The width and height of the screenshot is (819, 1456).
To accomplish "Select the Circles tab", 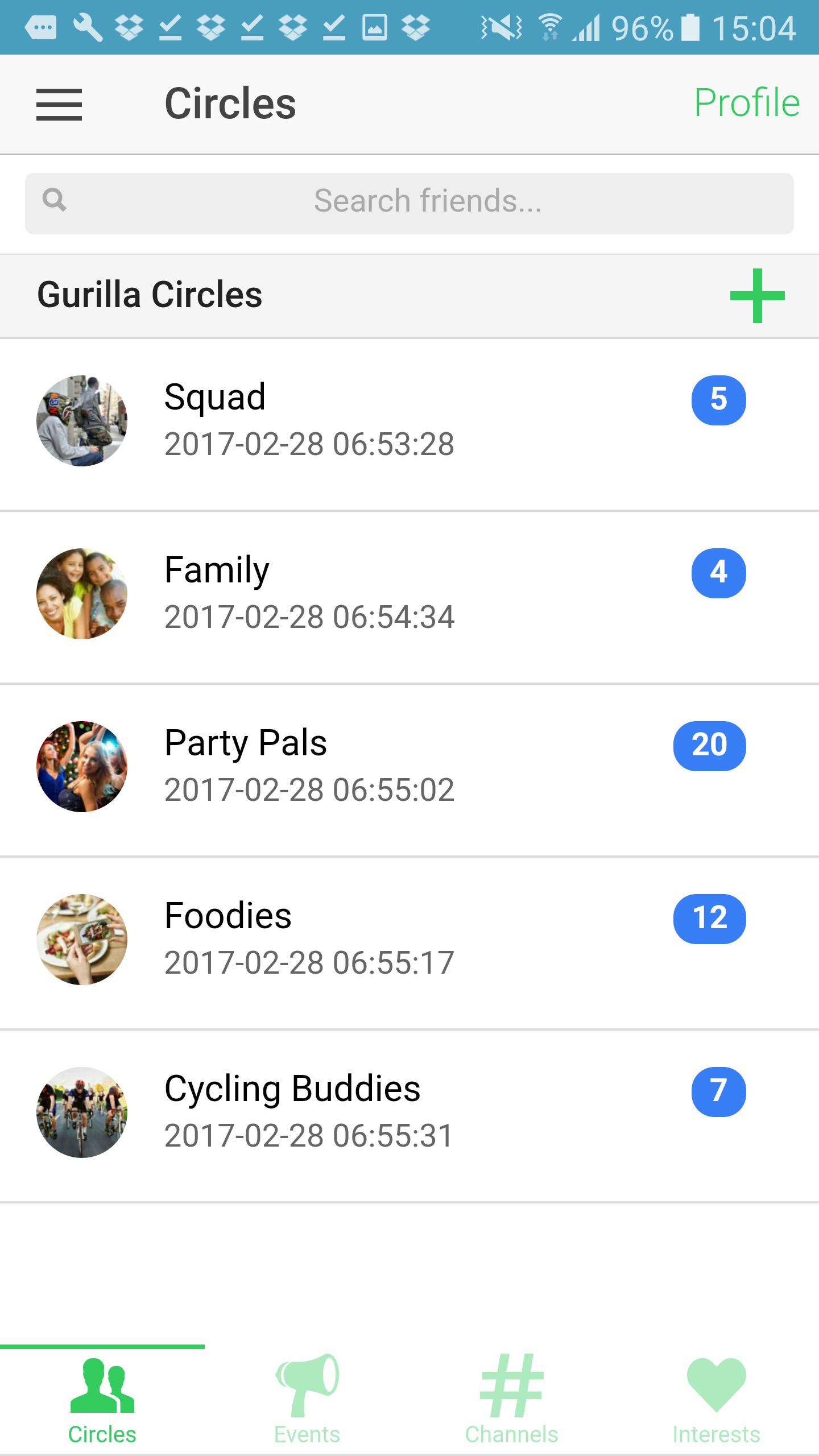I will (x=102, y=1399).
